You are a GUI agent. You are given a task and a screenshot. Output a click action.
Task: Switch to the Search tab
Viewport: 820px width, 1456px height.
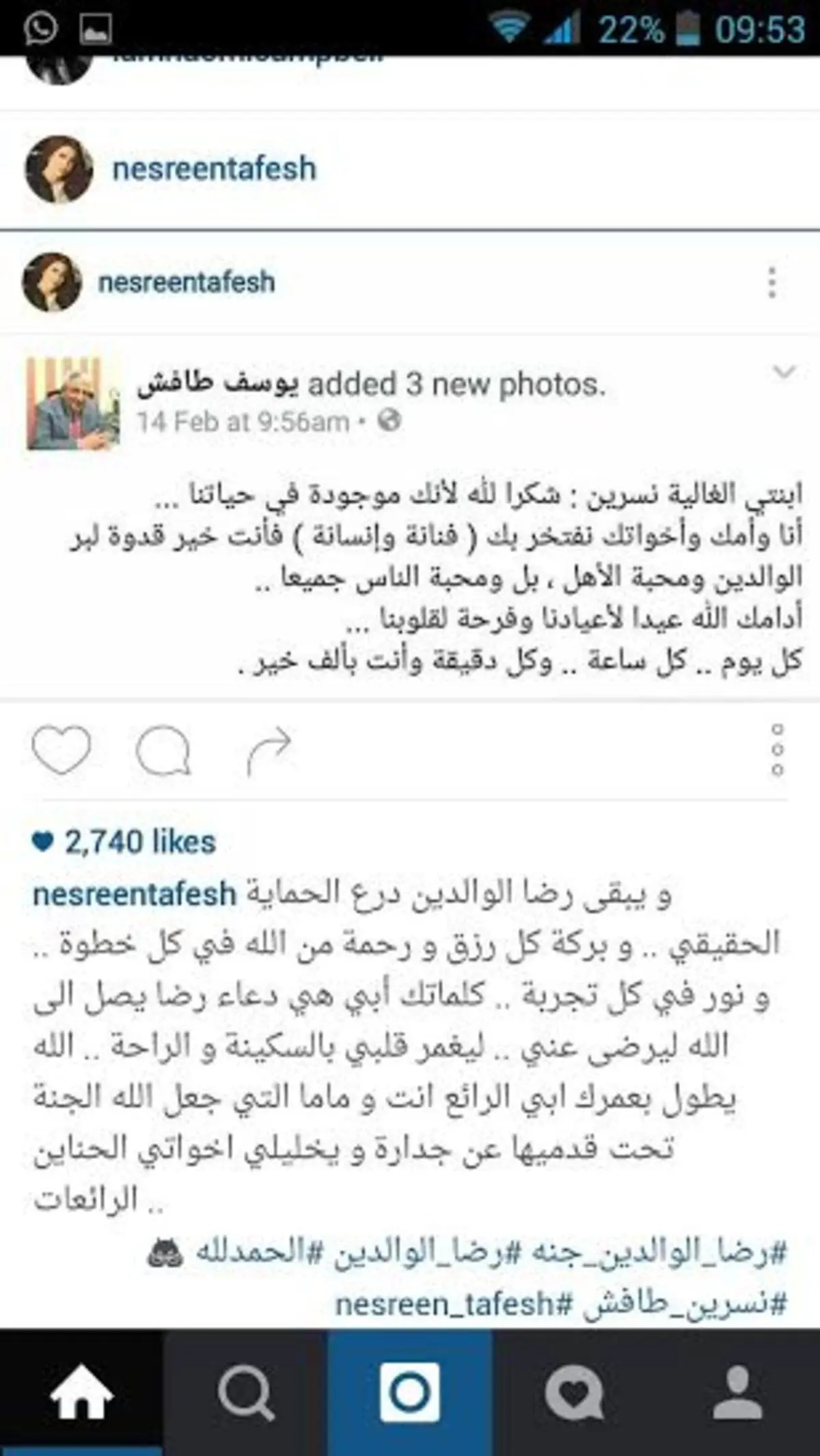click(x=246, y=1394)
